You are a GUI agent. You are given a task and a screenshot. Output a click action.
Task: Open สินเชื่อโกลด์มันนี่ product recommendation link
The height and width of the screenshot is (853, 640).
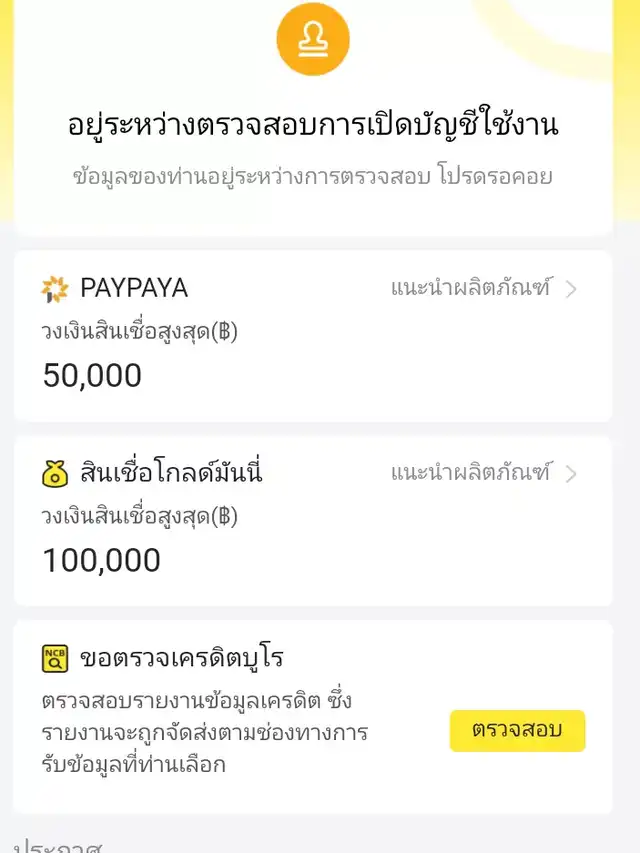point(483,473)
